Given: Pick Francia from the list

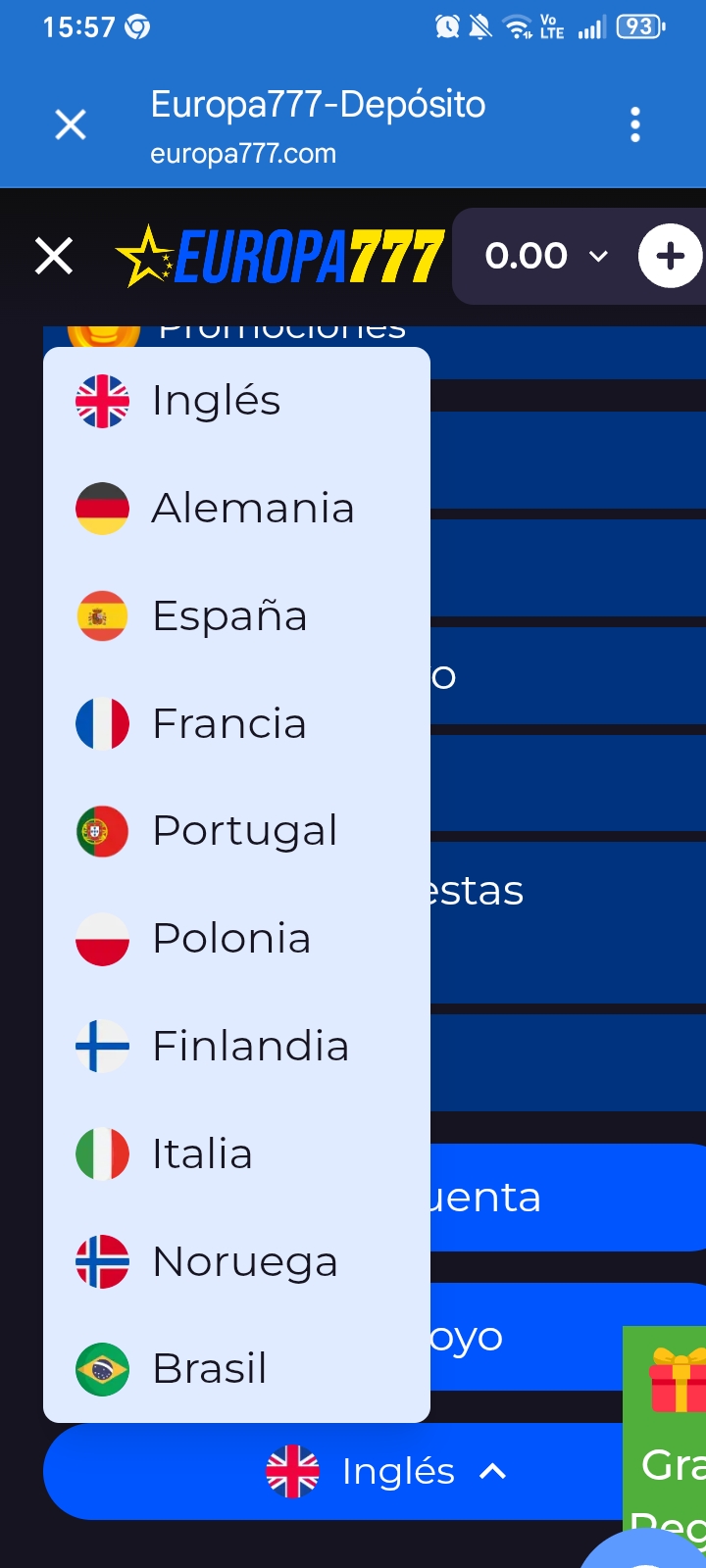Looking at the screenshot, I should [x=236, y=724].
